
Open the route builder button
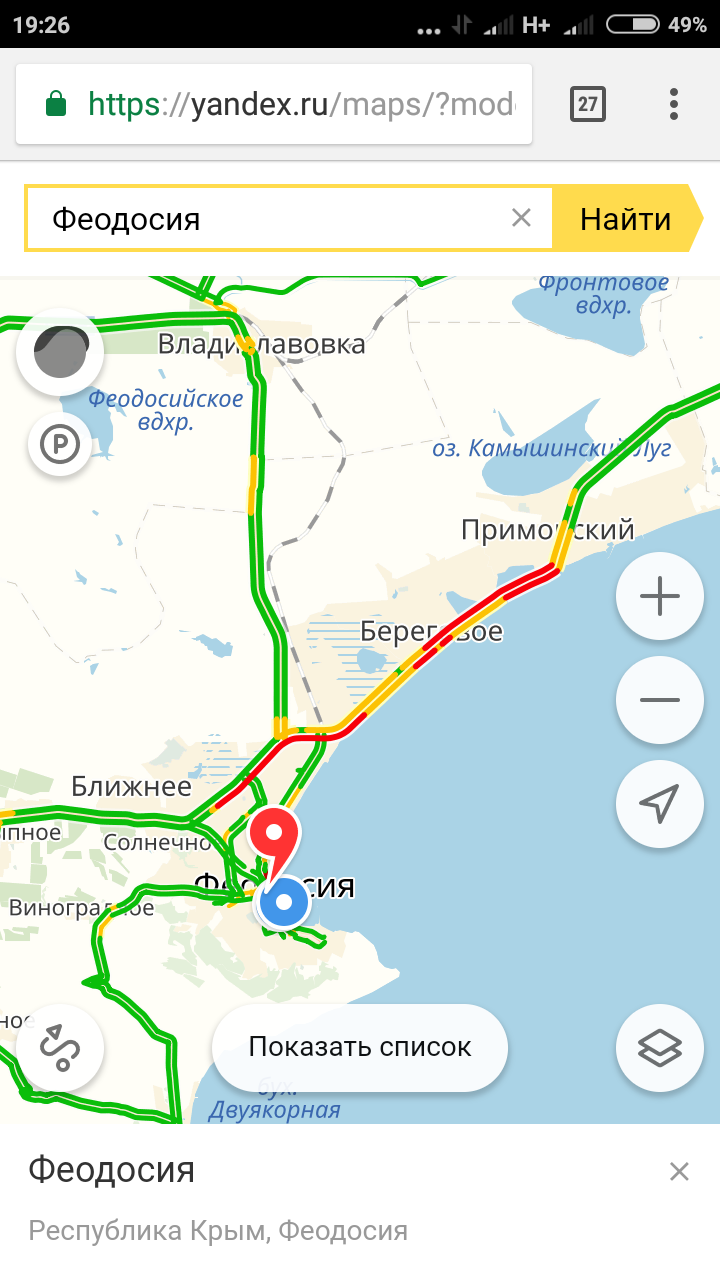point(60,1048)
